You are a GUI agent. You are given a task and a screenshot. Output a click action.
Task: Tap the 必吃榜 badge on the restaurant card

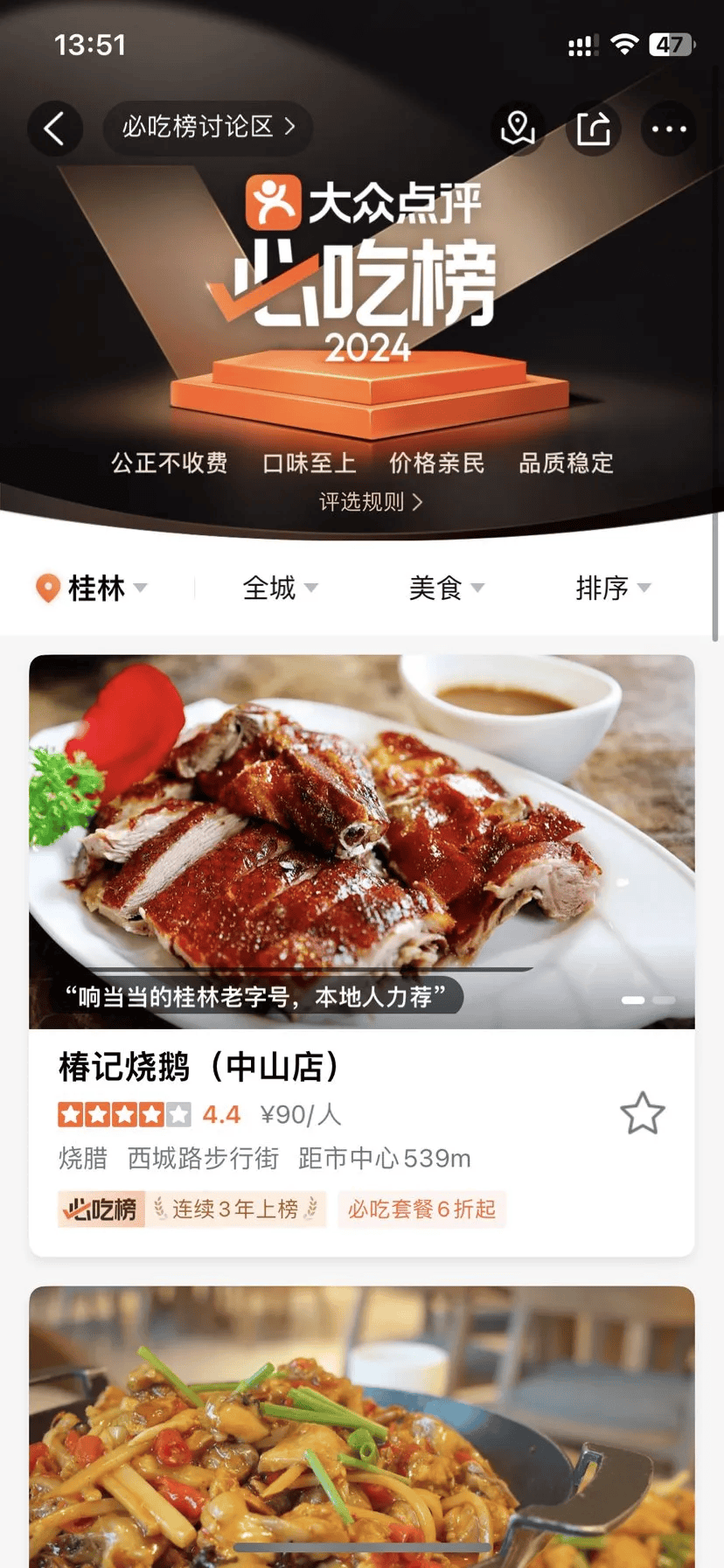coord(101,1209)
